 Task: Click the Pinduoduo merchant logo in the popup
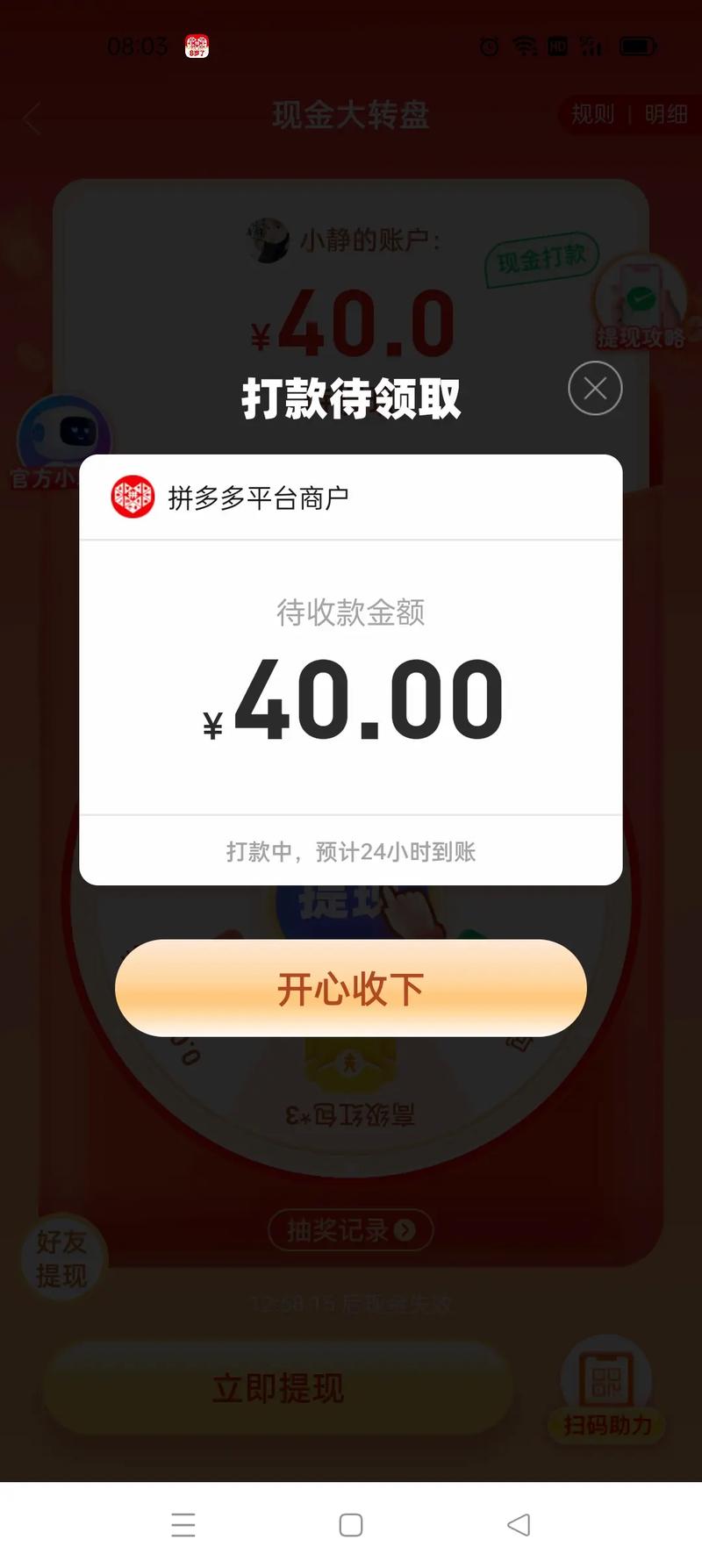pyautogui.click(x=133, y=494)
